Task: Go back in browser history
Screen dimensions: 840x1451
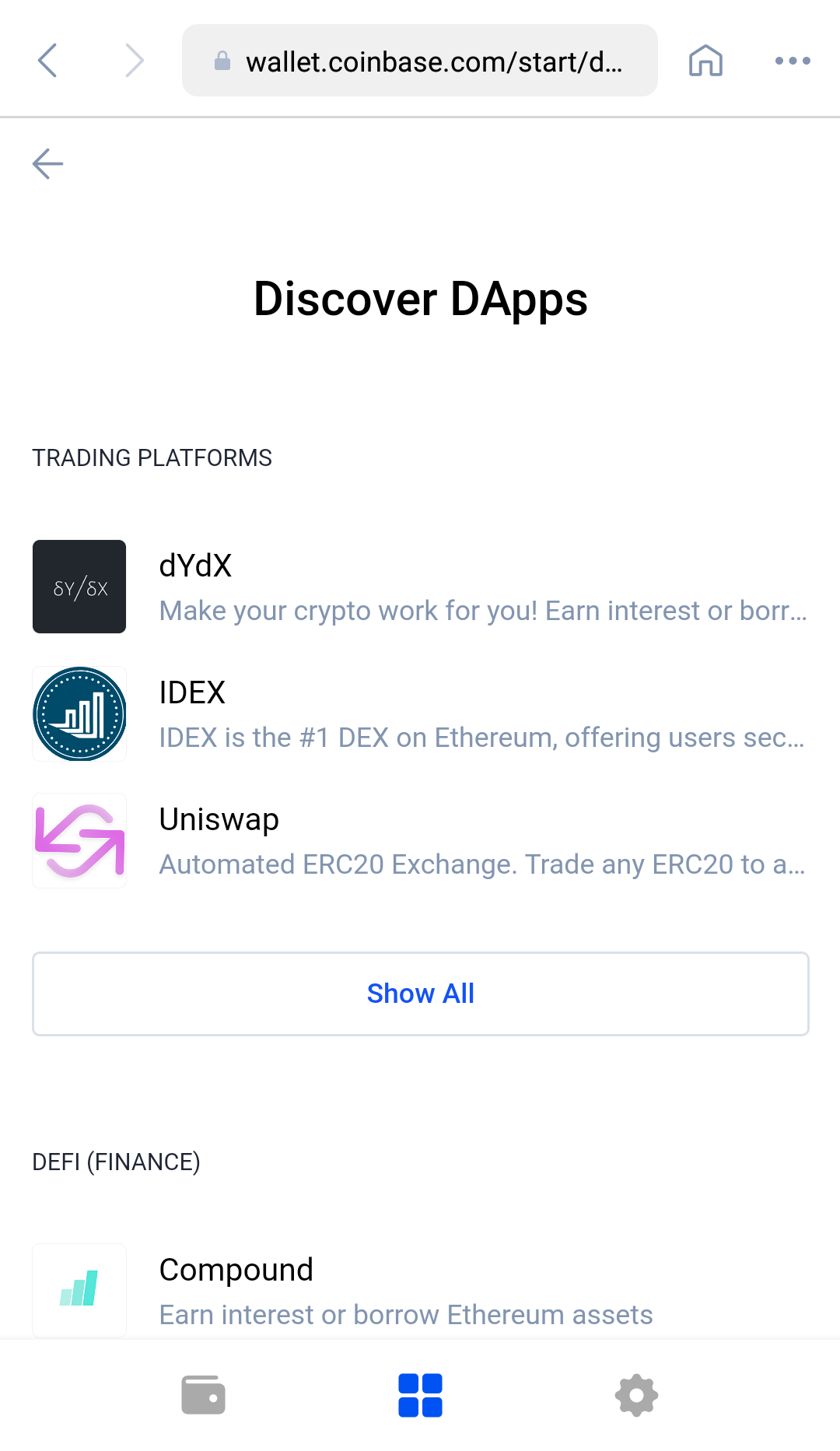Action: 47,61
